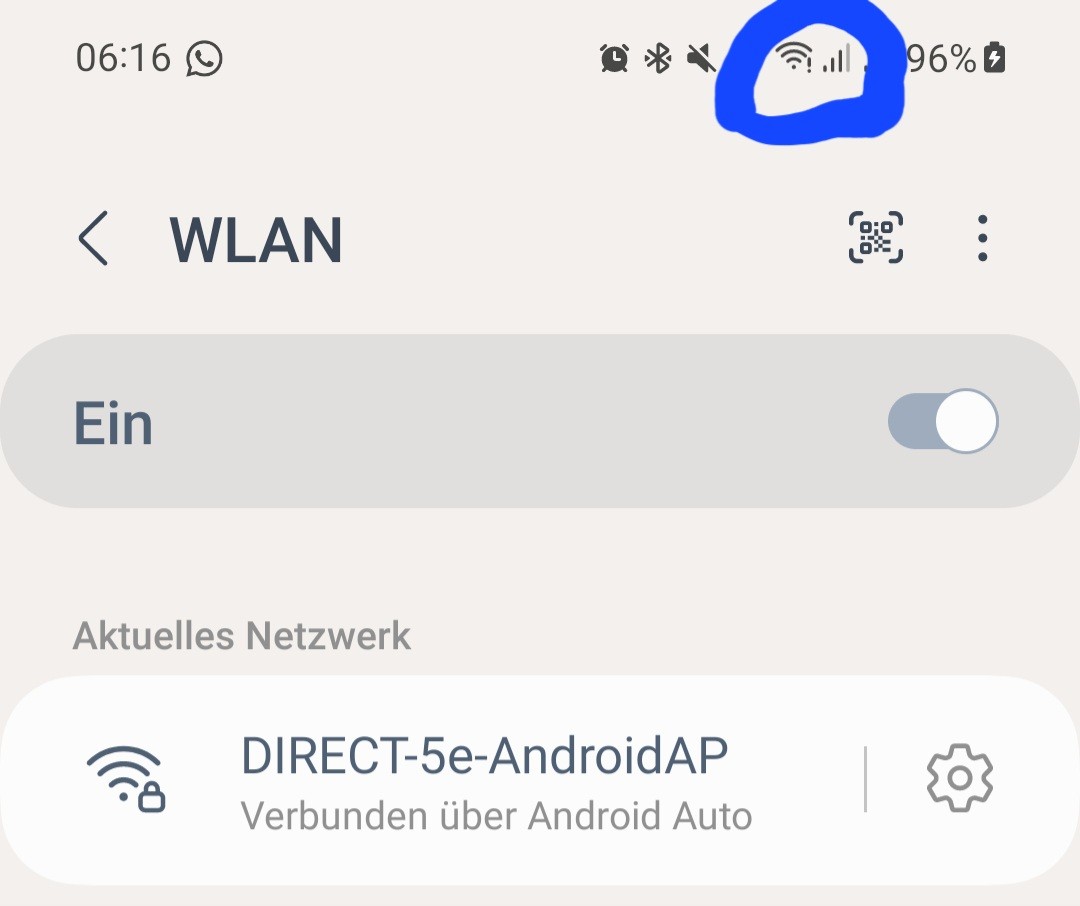Open settings gear for DIRECT-5e-AndroidAP
Screen dimensions: 1080x906
coord(959,778)
